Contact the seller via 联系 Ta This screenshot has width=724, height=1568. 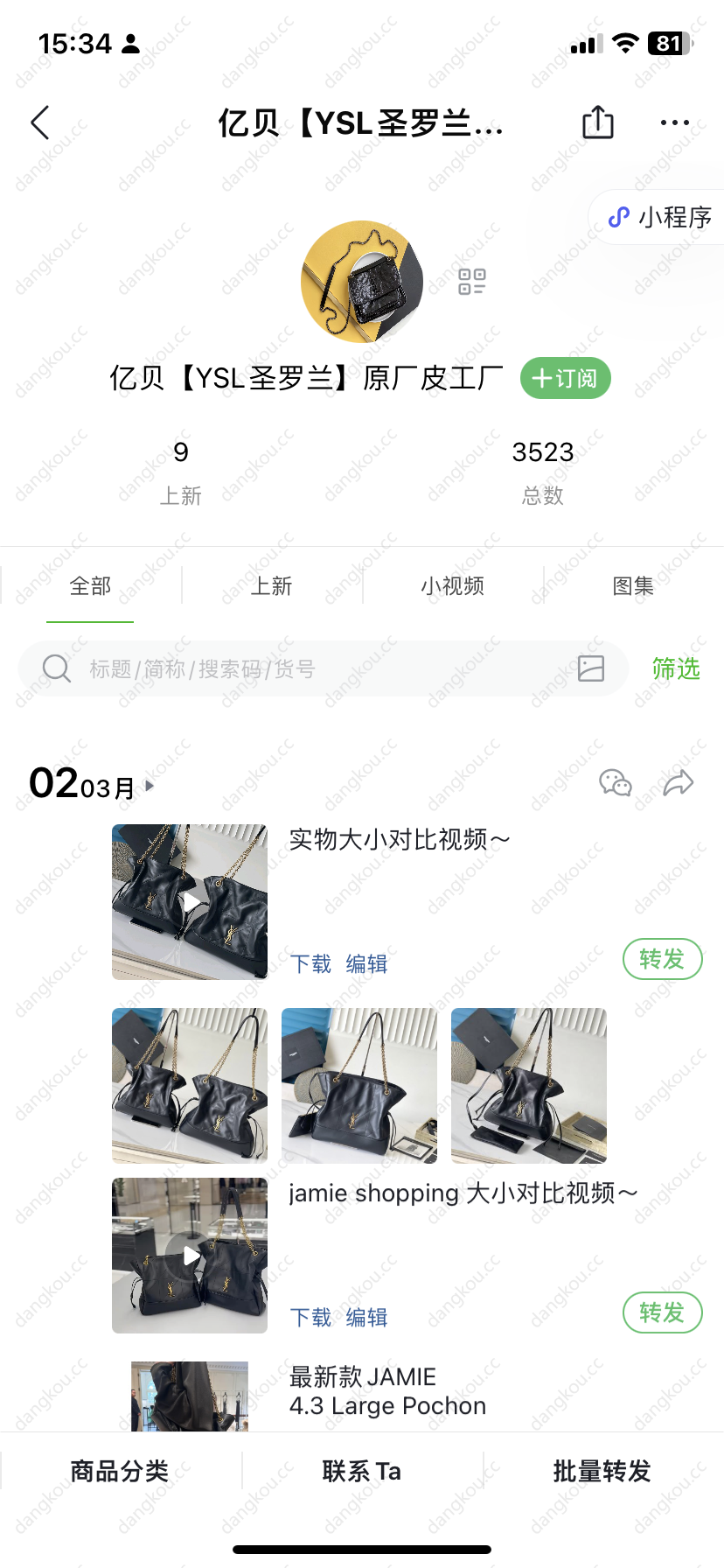coord(361,1471)
